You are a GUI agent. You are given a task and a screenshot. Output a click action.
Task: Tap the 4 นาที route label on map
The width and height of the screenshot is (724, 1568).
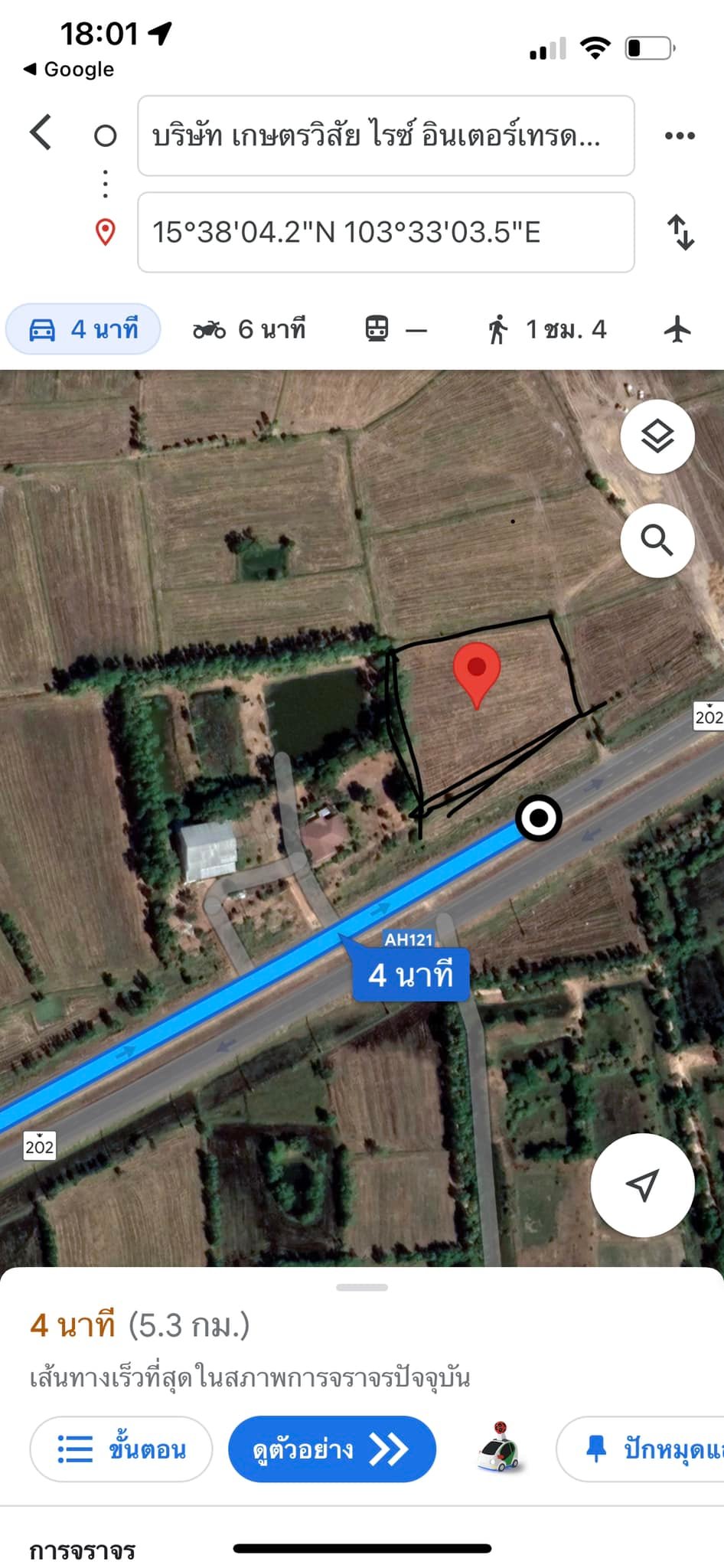click(411, 975)
